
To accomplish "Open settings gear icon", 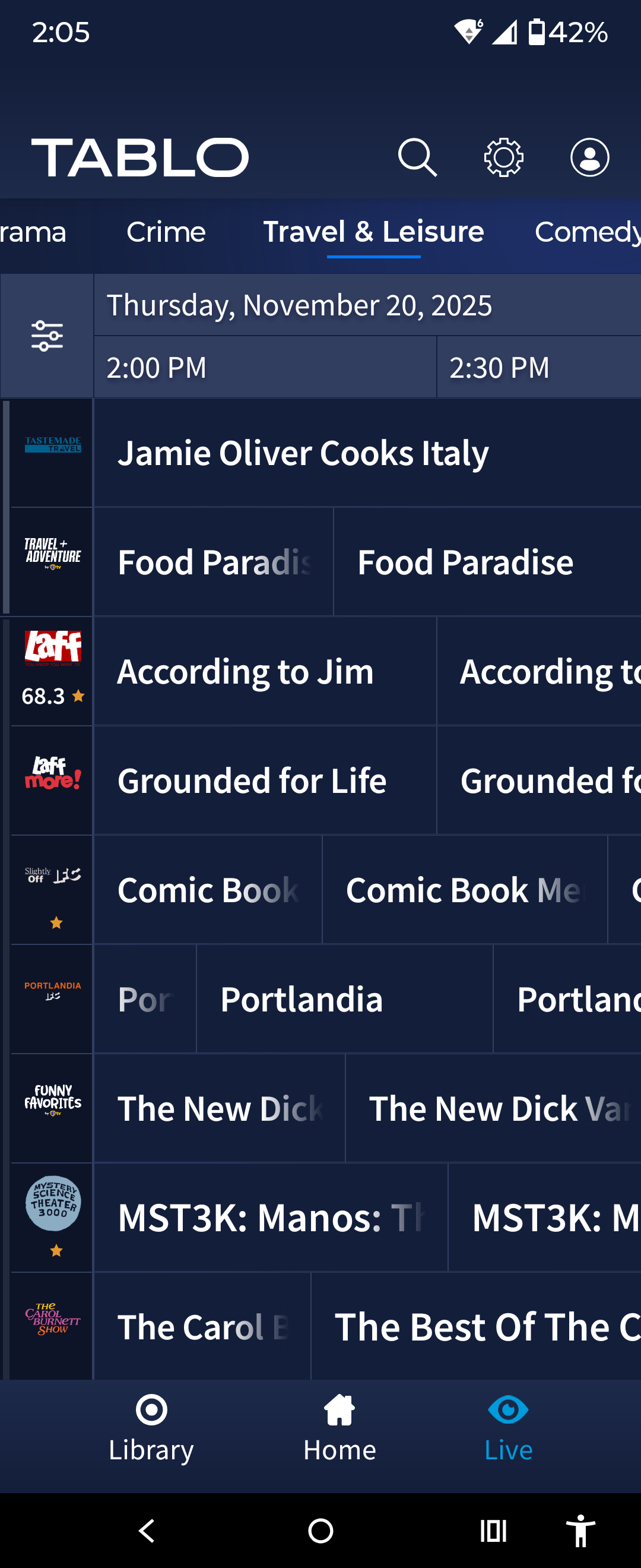I will point(503,157).
